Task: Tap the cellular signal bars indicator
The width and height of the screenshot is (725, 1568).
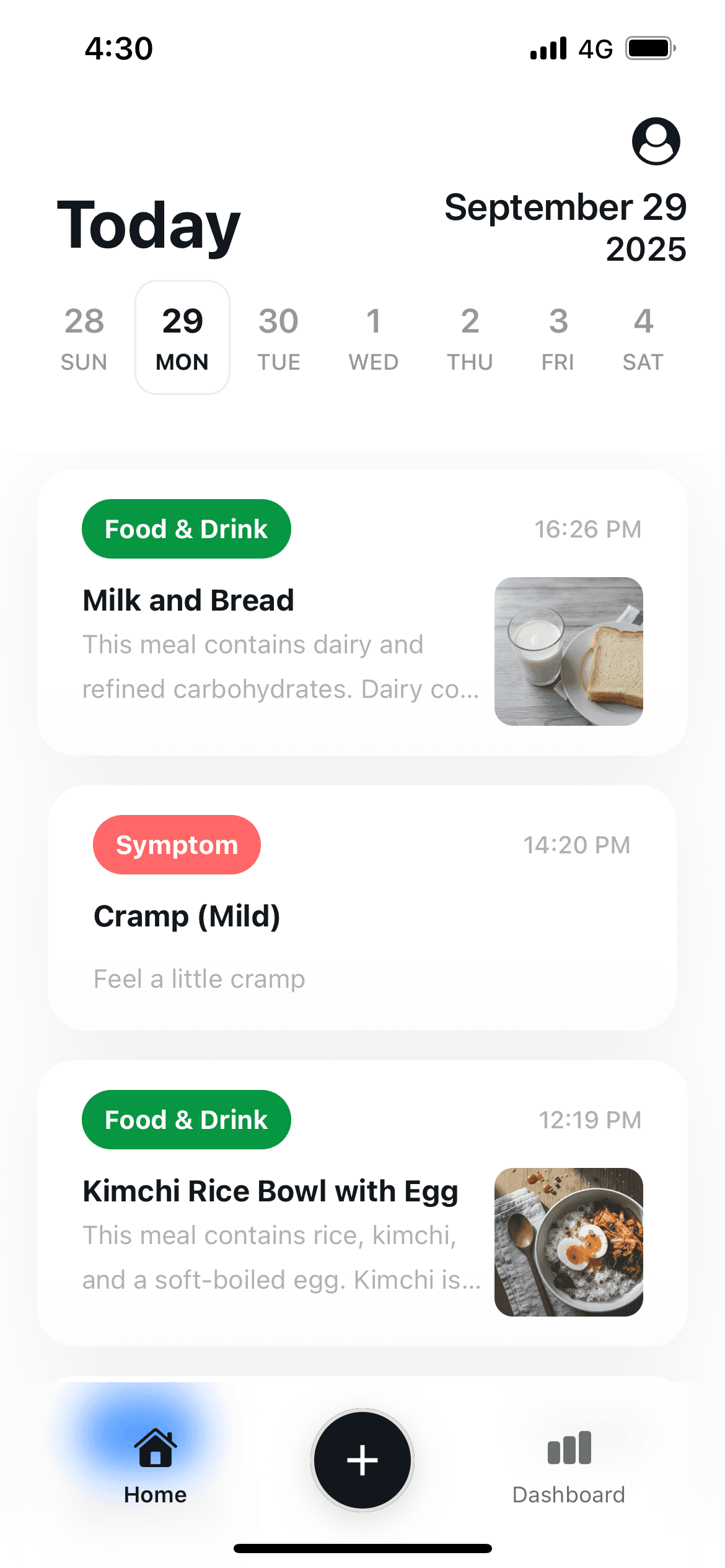Action: pyautogui.click(x=547, y=47)
